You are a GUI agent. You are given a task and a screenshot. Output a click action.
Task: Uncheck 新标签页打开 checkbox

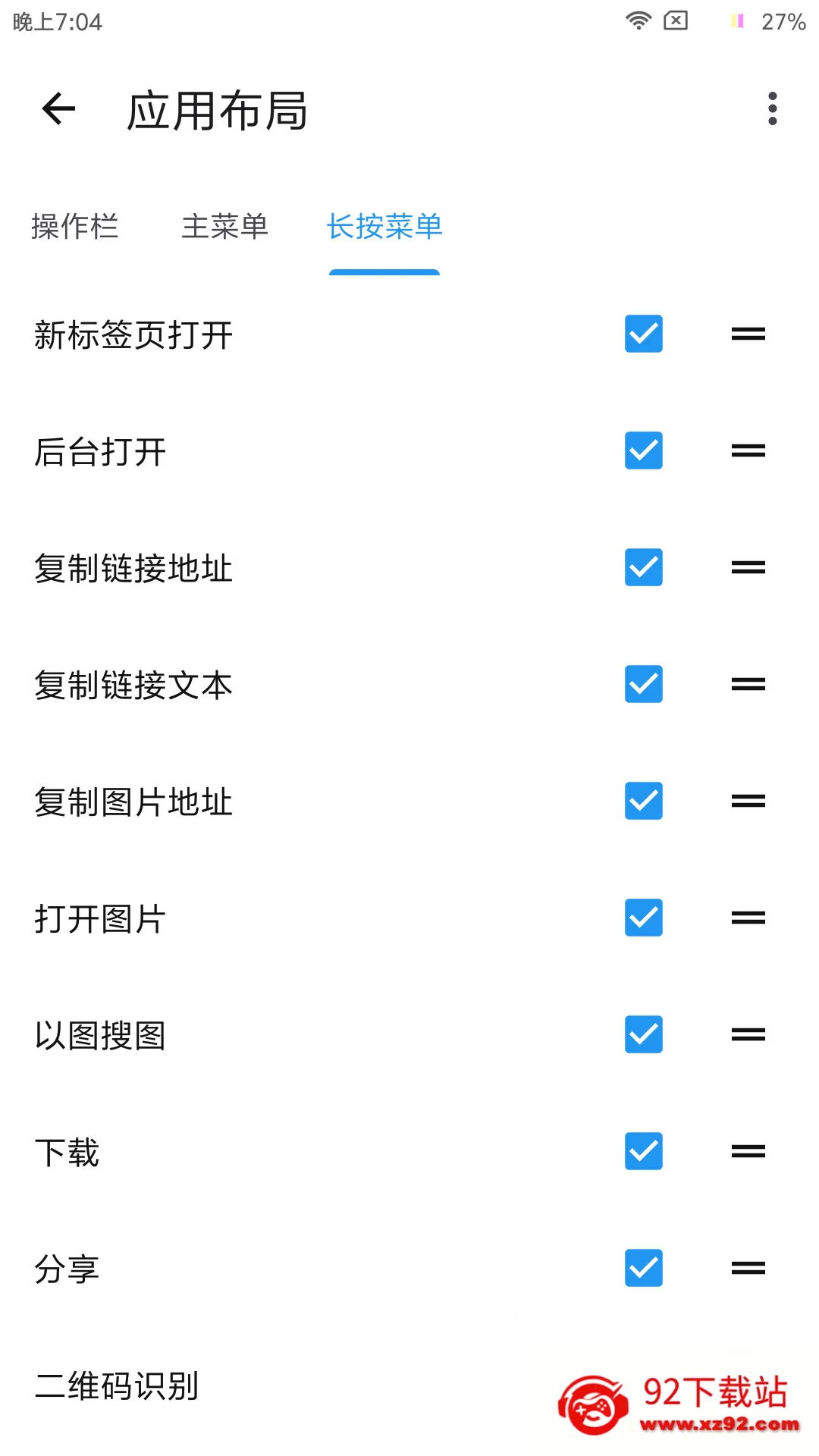pos(644,334)
